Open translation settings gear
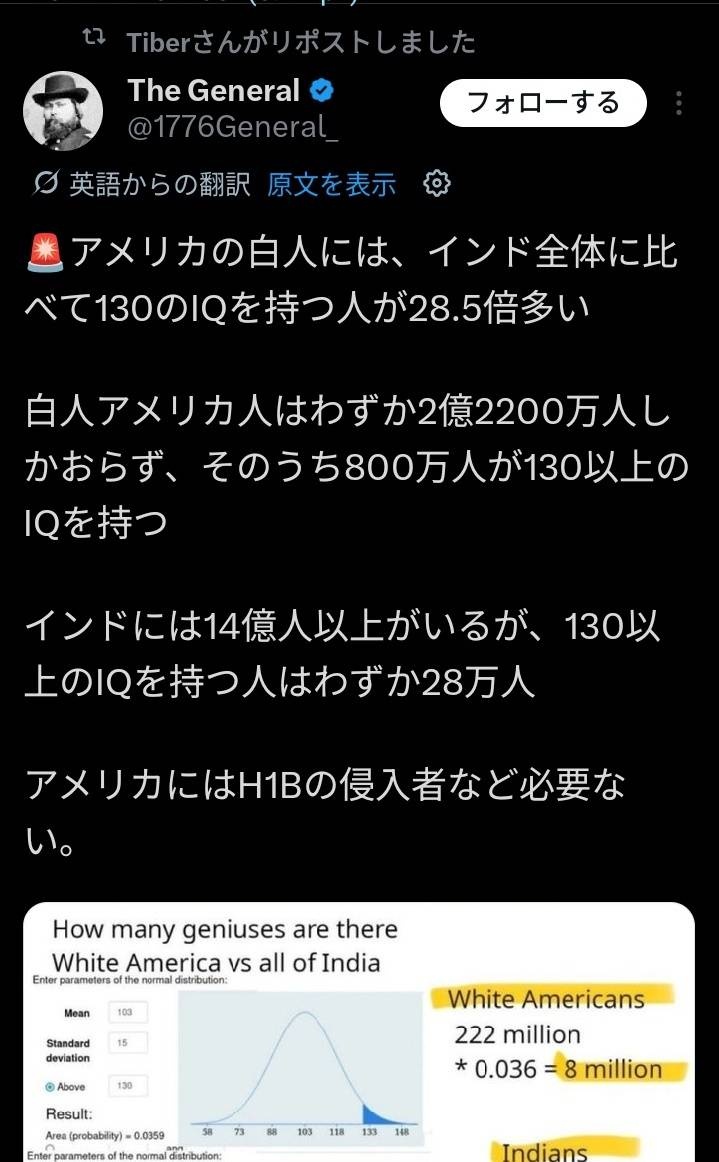This screenshot has height=1162, width=719. tap(437, 184)
